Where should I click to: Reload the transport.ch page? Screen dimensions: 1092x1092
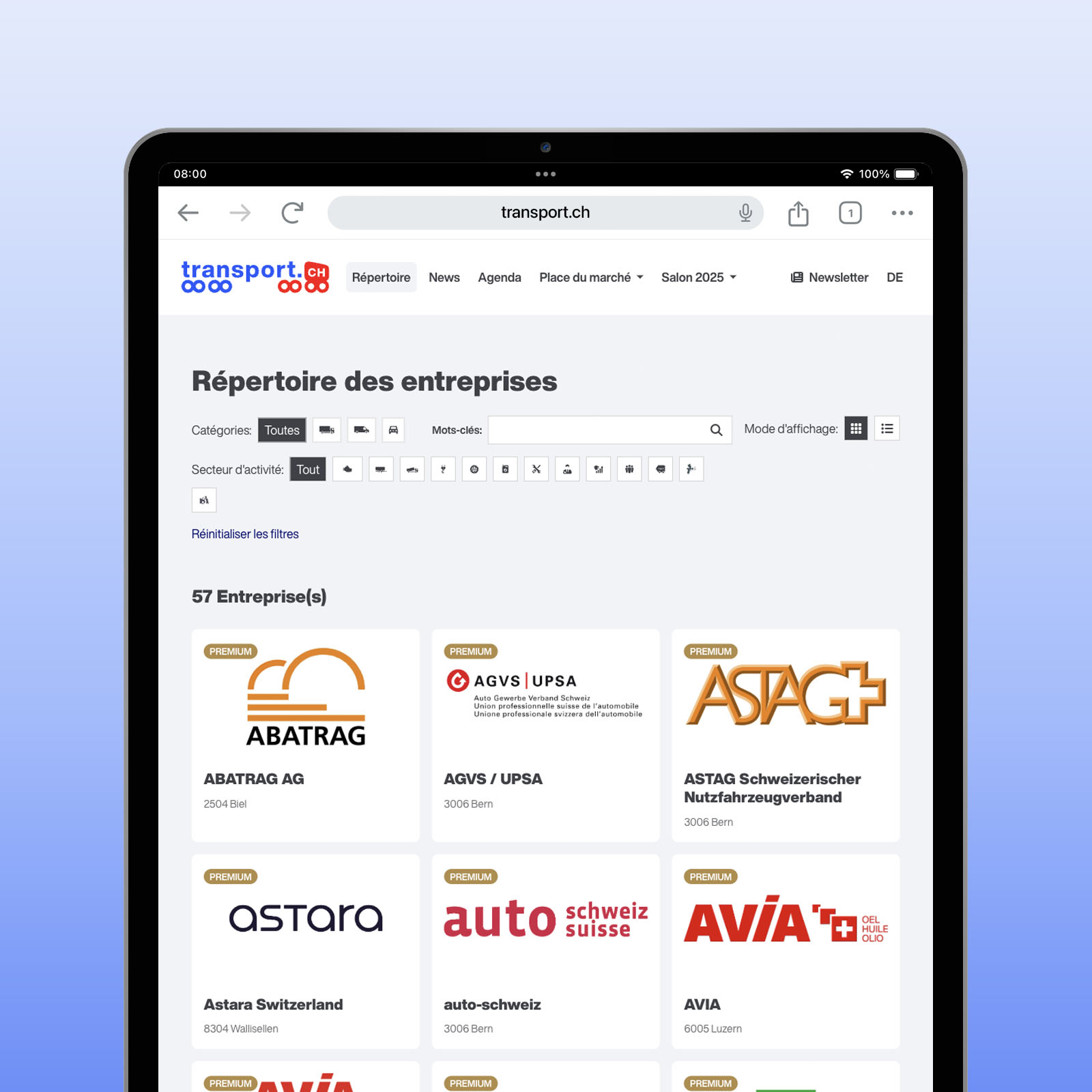tap(292, 213)
